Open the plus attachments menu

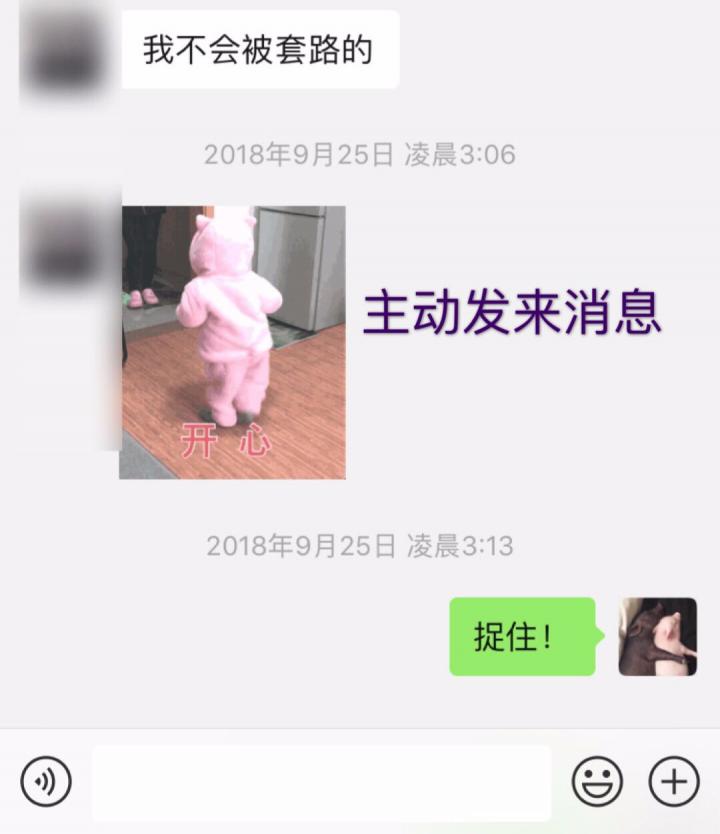point(674,781)
